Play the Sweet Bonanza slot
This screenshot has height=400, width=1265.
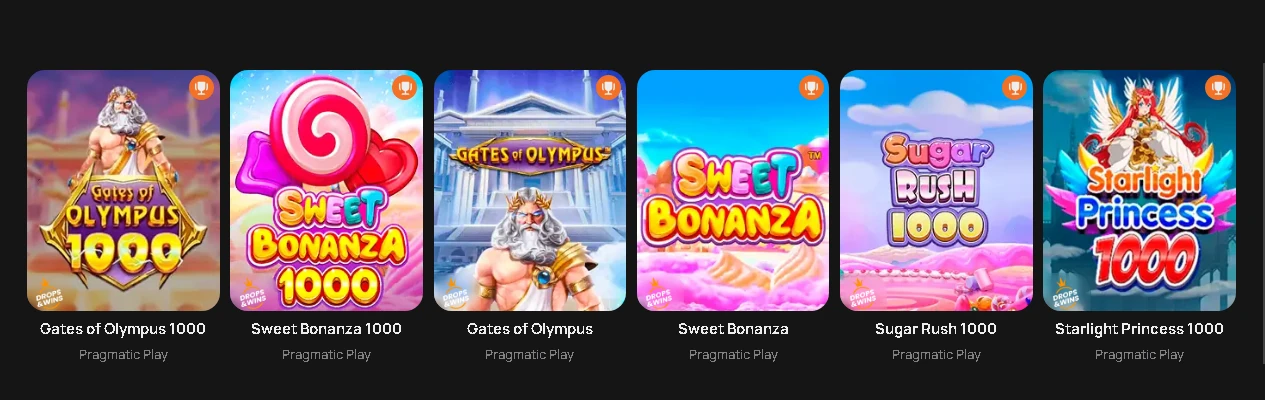pyautogui.click(x=733, y=190)
